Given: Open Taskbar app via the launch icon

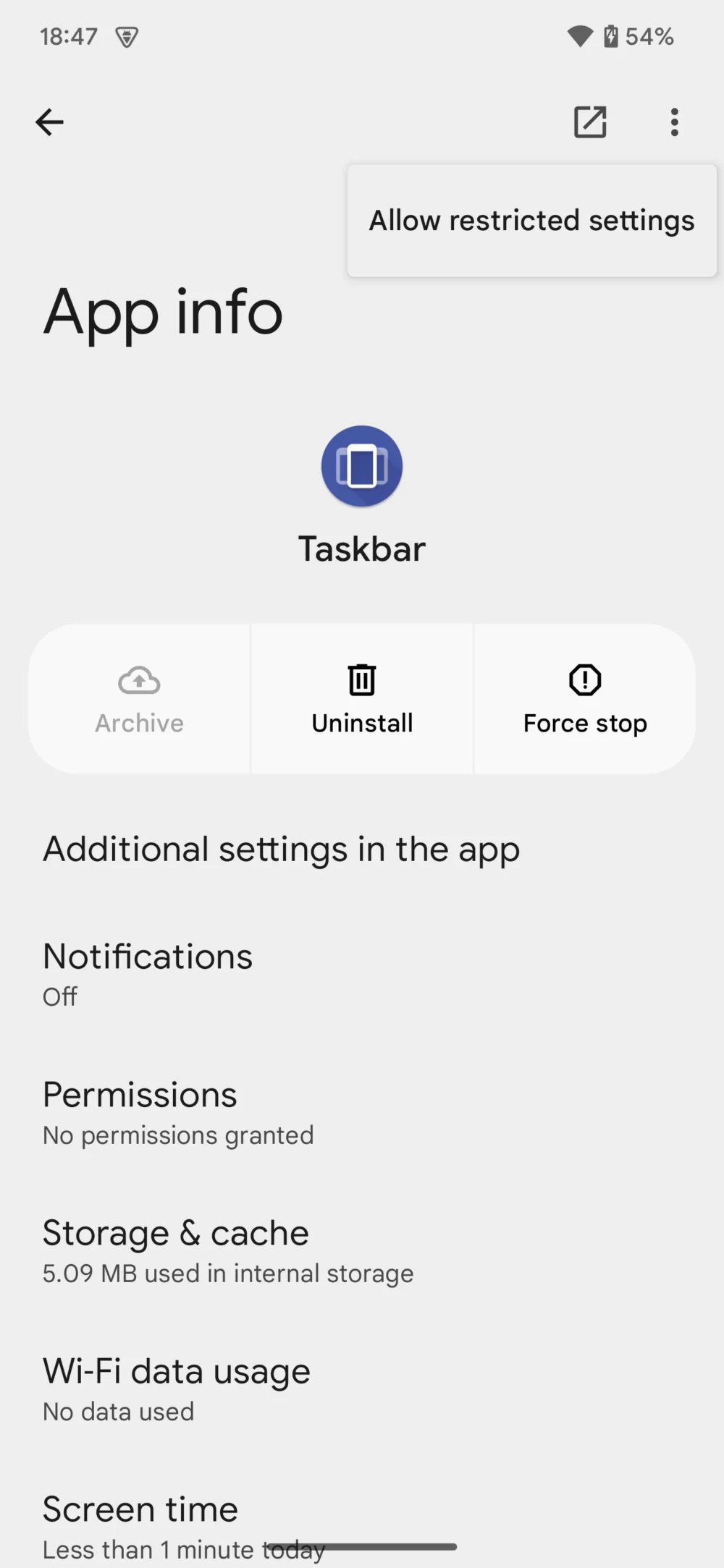Looking at the screenshot, I should pos(590,122).
